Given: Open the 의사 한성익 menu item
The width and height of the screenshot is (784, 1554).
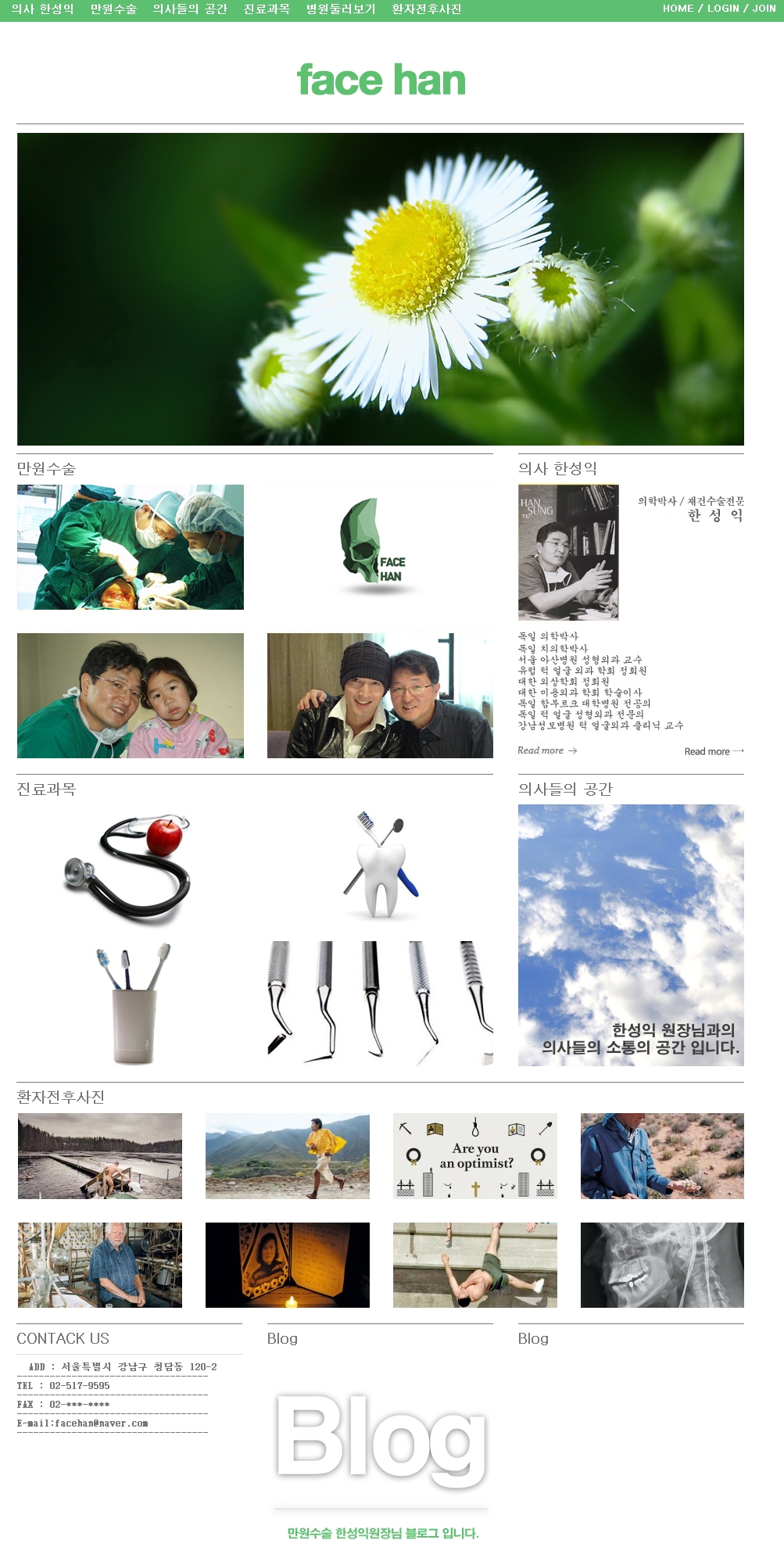Looking at the screenshot, I should point(42,9).
